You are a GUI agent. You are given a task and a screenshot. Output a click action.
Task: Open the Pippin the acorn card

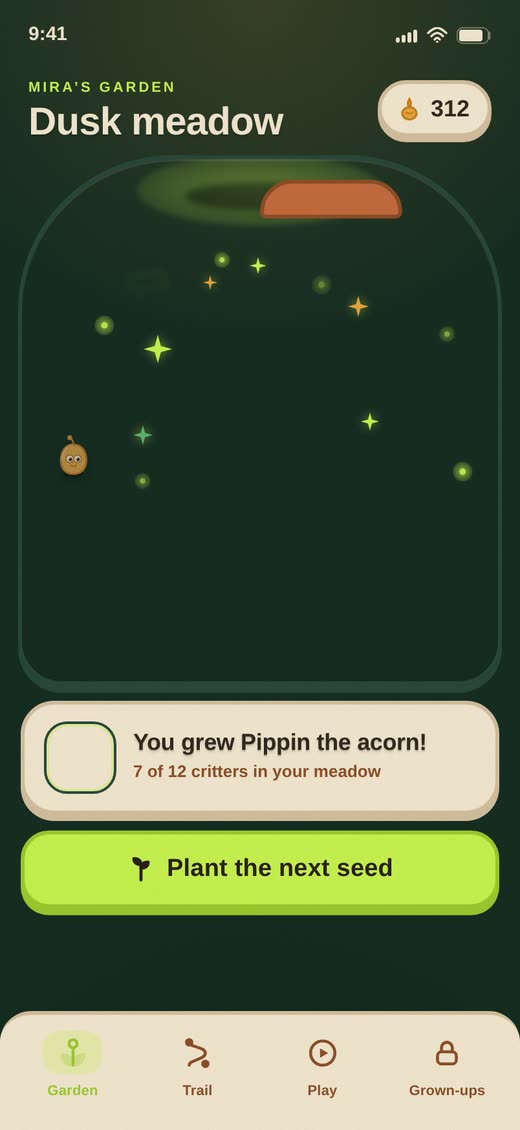click(260, 760)
